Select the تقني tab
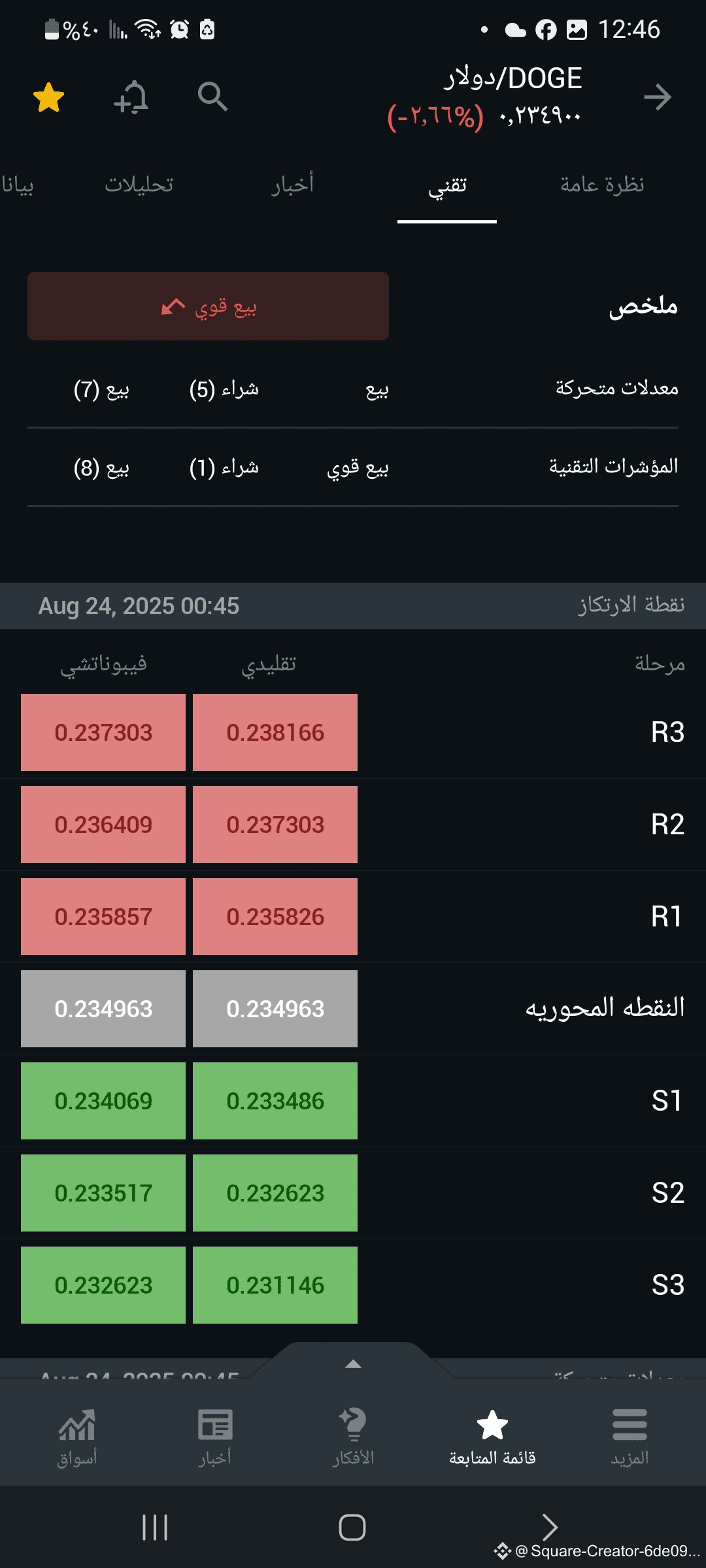Image resolution: width=706 pixels, height=1568 pixels. coord(447,186)
